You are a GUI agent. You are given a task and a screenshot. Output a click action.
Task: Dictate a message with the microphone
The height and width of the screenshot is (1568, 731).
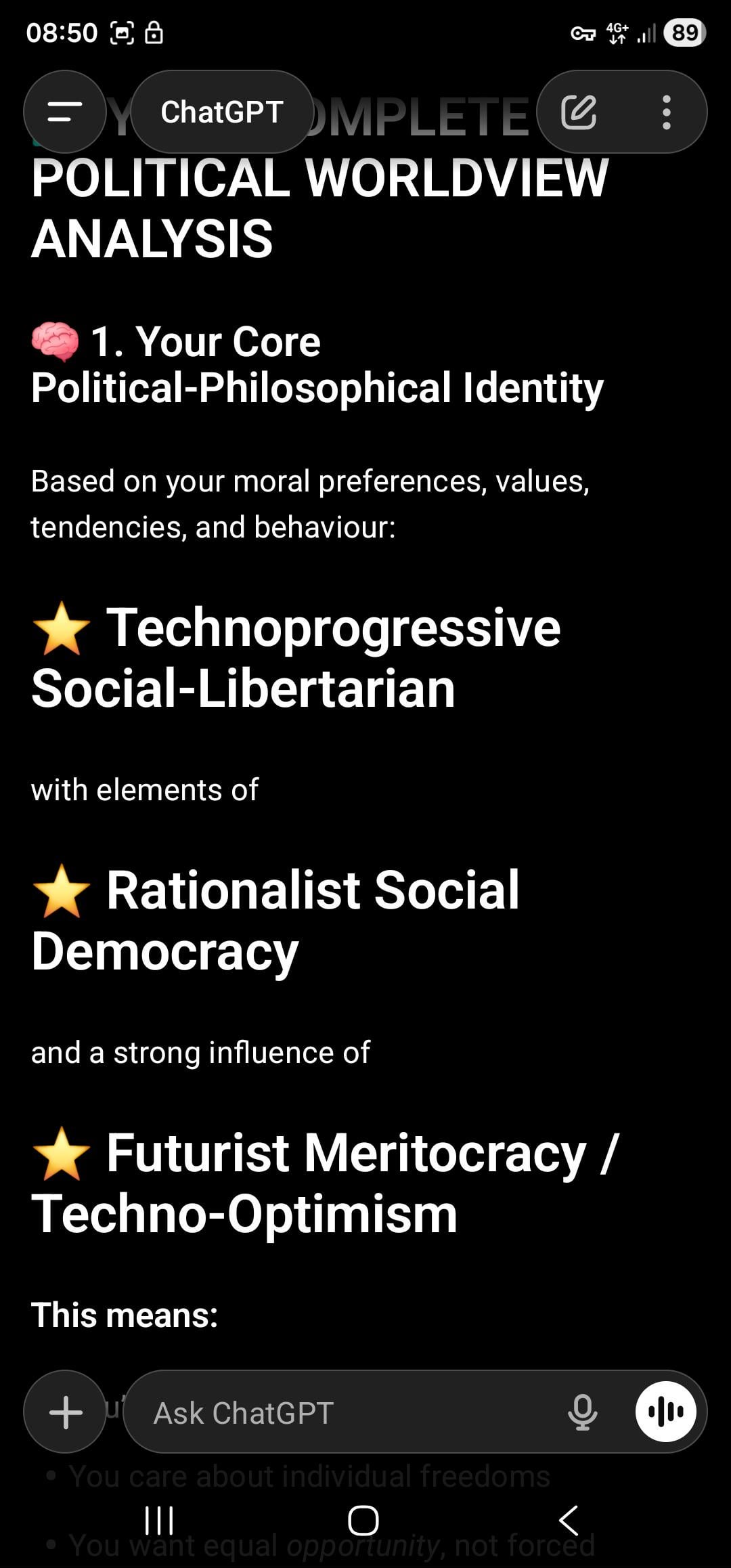(x=582, y=1412)
